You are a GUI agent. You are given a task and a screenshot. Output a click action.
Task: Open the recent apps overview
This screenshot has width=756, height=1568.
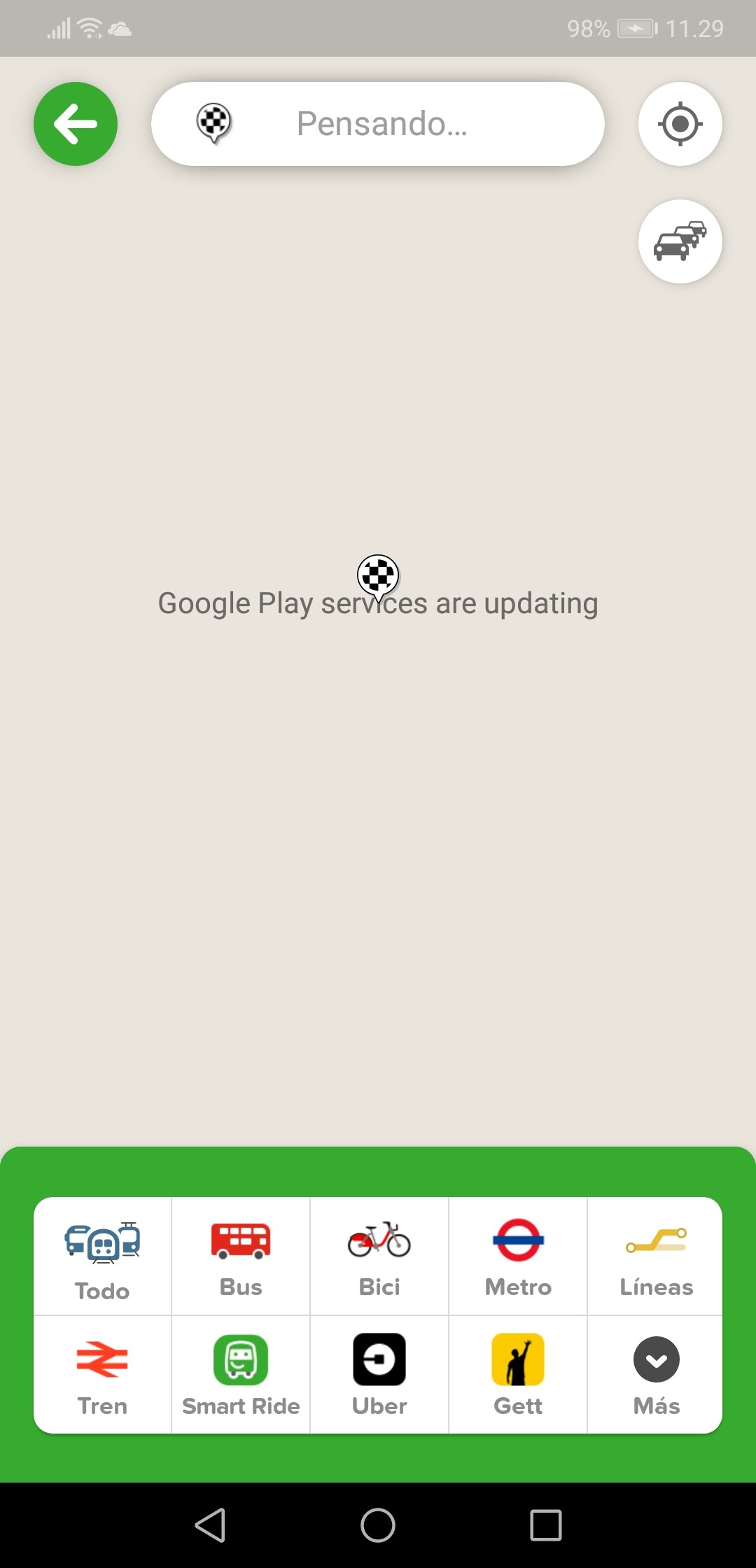click(x=546, y=1525)
